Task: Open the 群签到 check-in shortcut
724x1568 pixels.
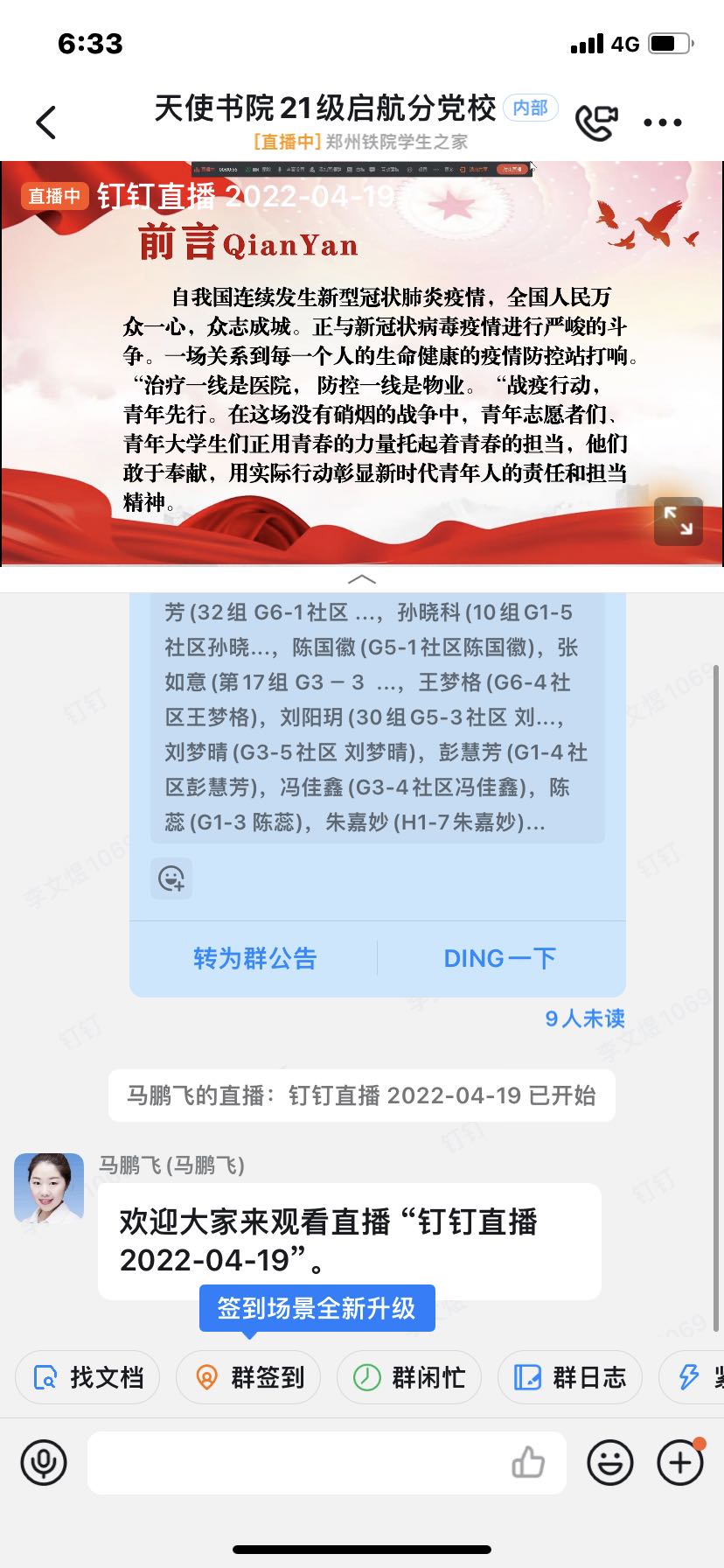Action: click(x=248, y=1377)
